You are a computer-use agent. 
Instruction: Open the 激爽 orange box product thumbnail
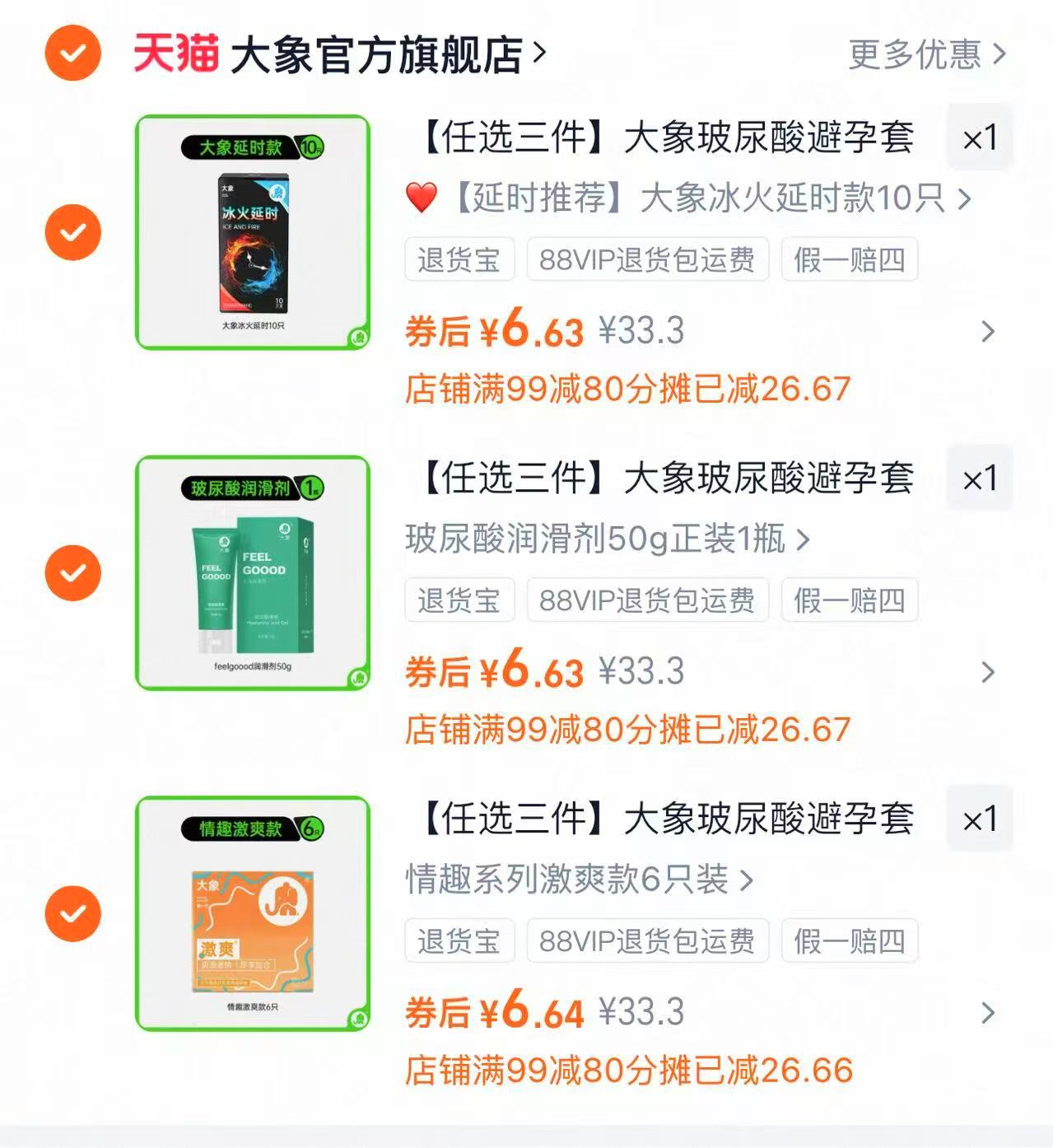tap(251, 912)
